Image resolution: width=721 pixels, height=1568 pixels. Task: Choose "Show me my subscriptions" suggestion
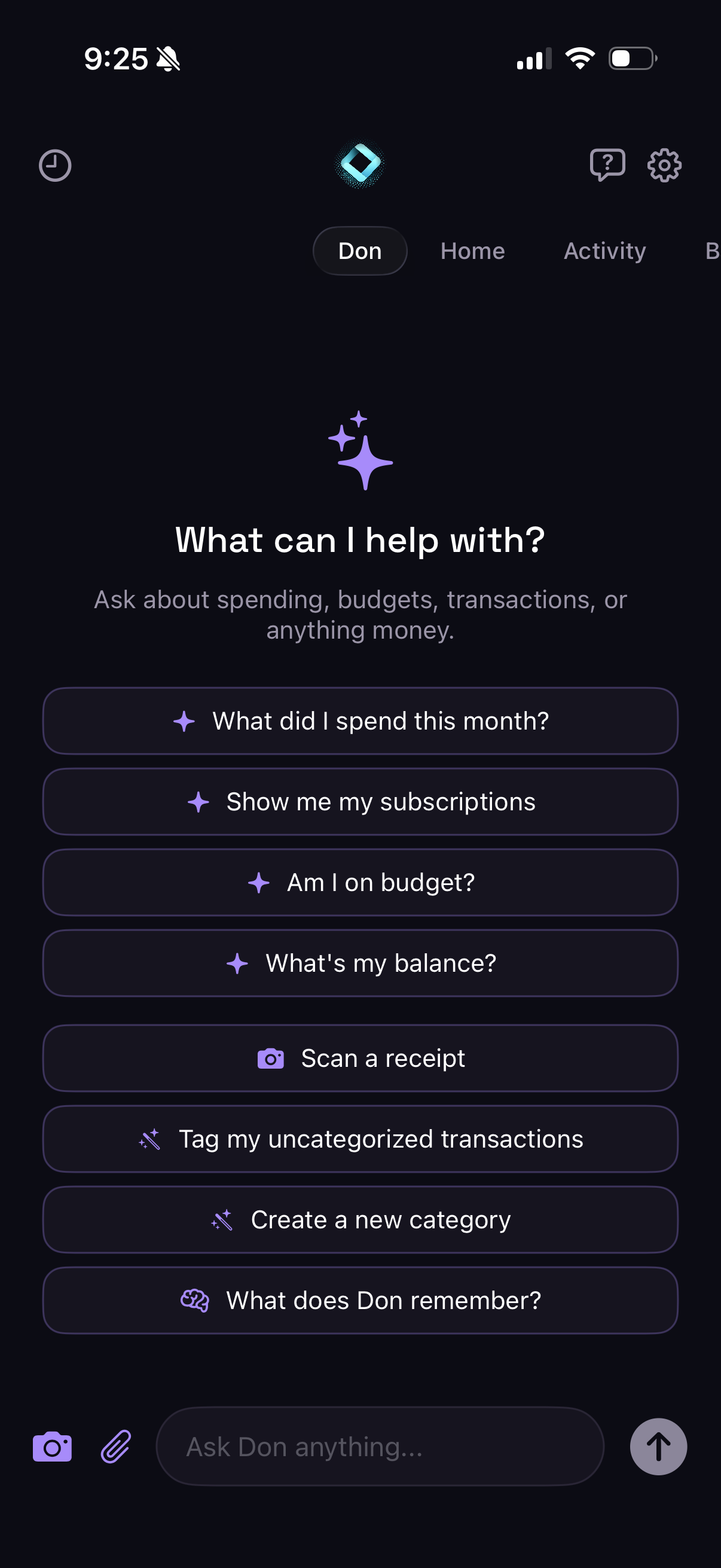point(360,802)
